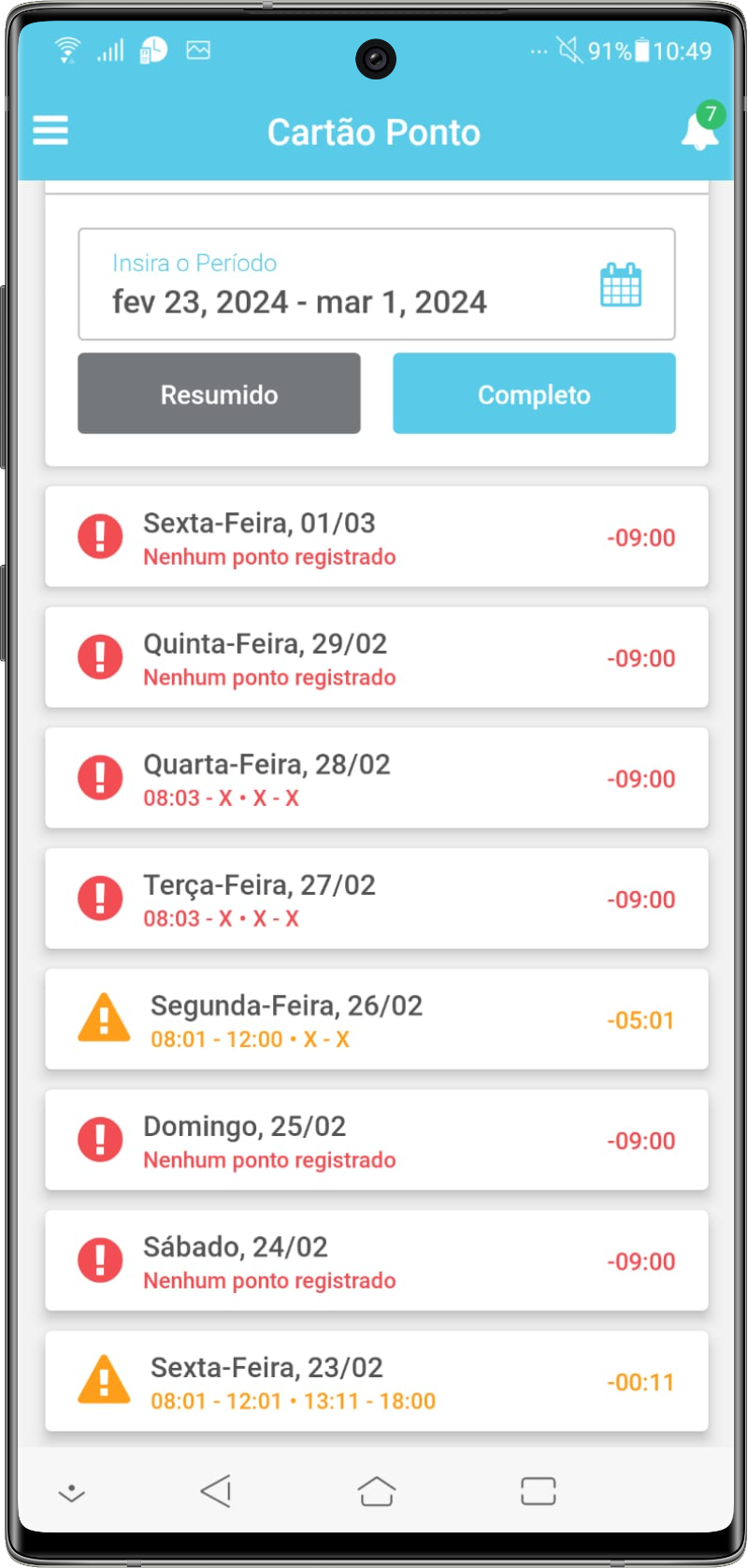This screenshot has height=1568, width=748.
Task: Open the period date range field
Action: click(376, 284)
